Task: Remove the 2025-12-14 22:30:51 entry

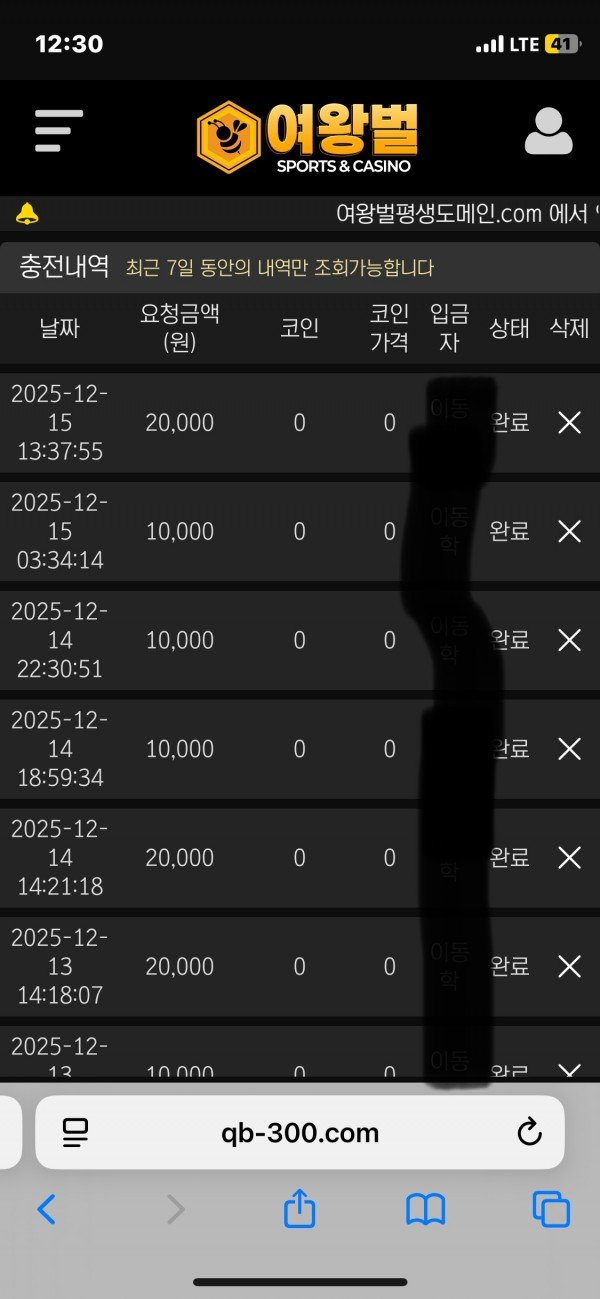Action: [569, 640]
